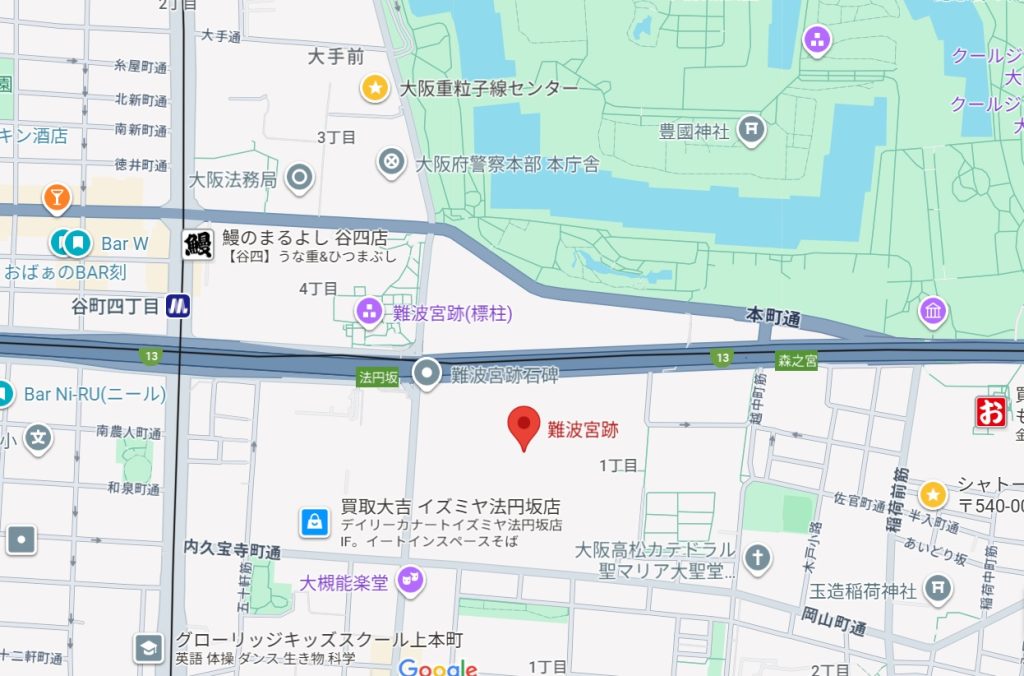This screenshot has width=1024, height=676.
Task: Tap the red pin for 難波宮跡
Action: coord(524,427)
